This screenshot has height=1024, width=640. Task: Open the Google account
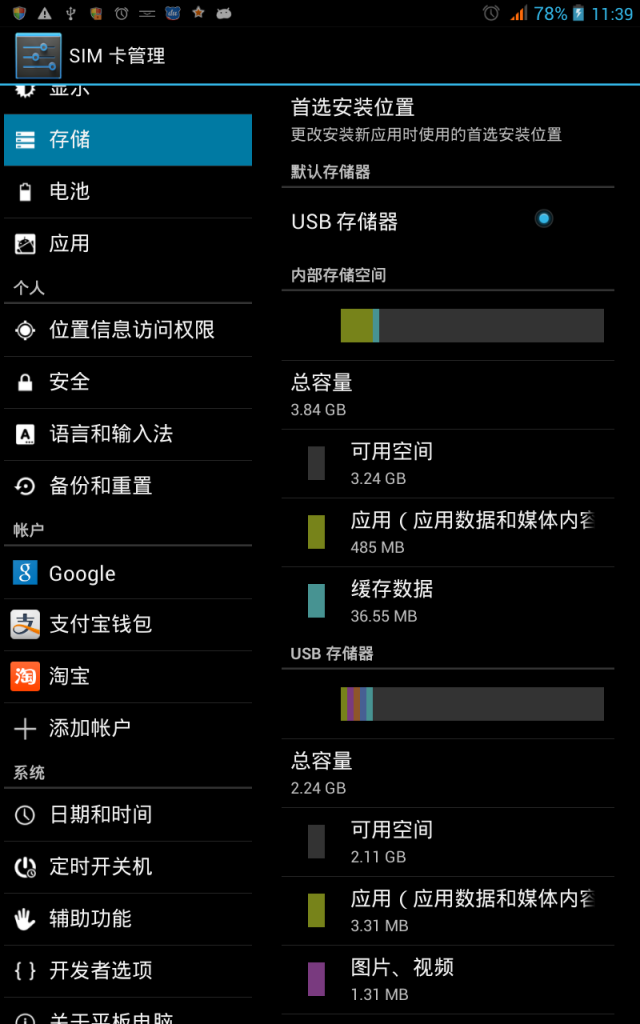point(128,573)
